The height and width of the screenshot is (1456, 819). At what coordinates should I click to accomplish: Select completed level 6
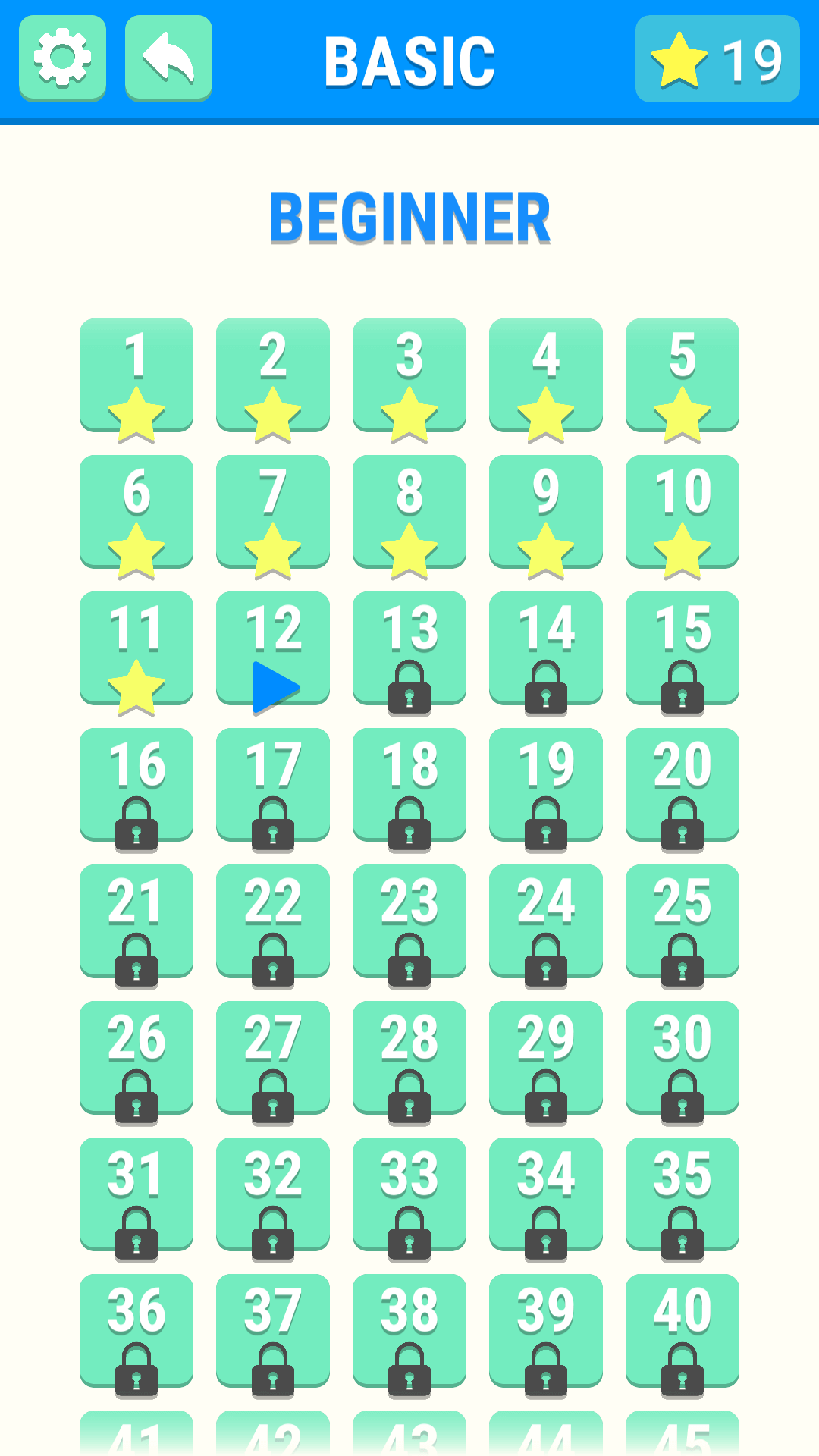(x=136, y=512)
